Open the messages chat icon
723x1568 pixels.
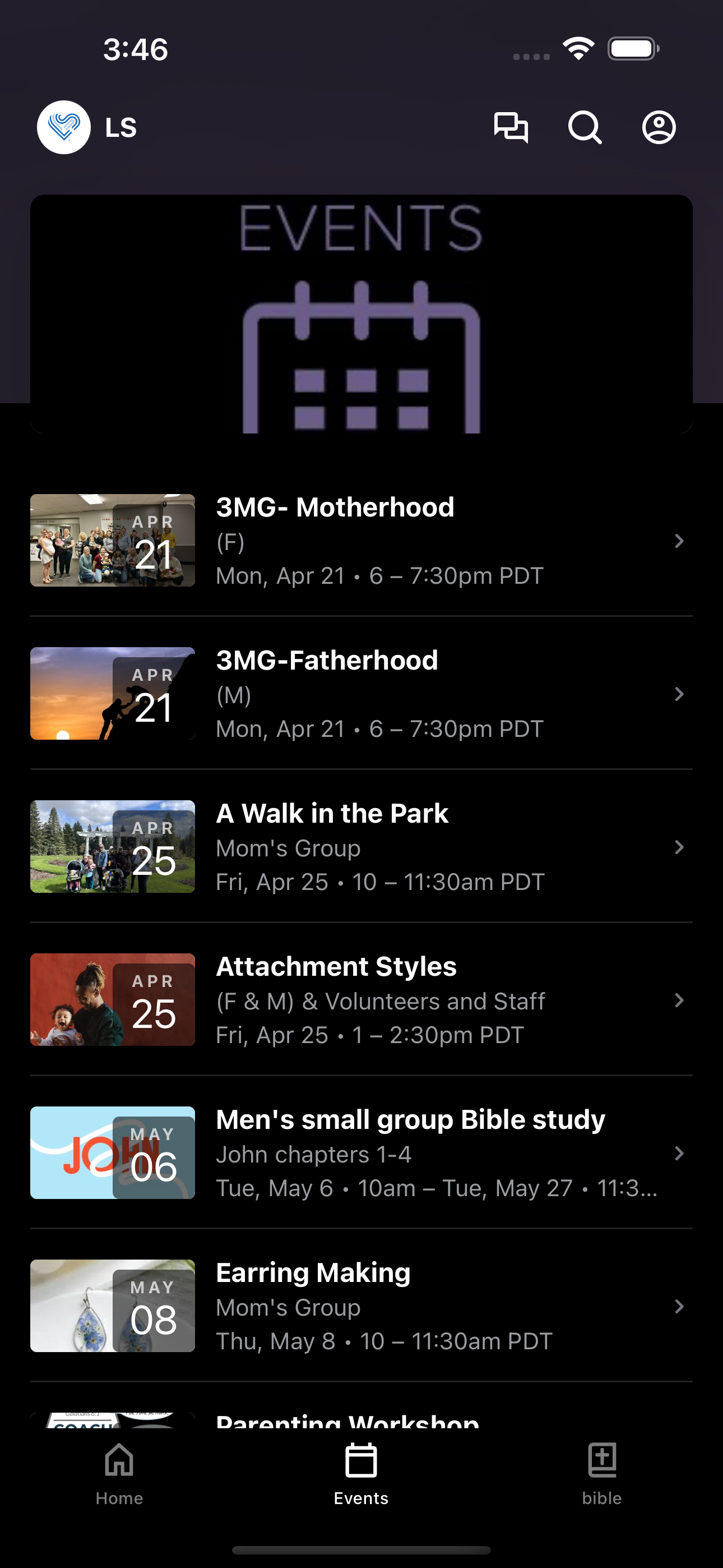pyautogui.click(x=511, y=128)
